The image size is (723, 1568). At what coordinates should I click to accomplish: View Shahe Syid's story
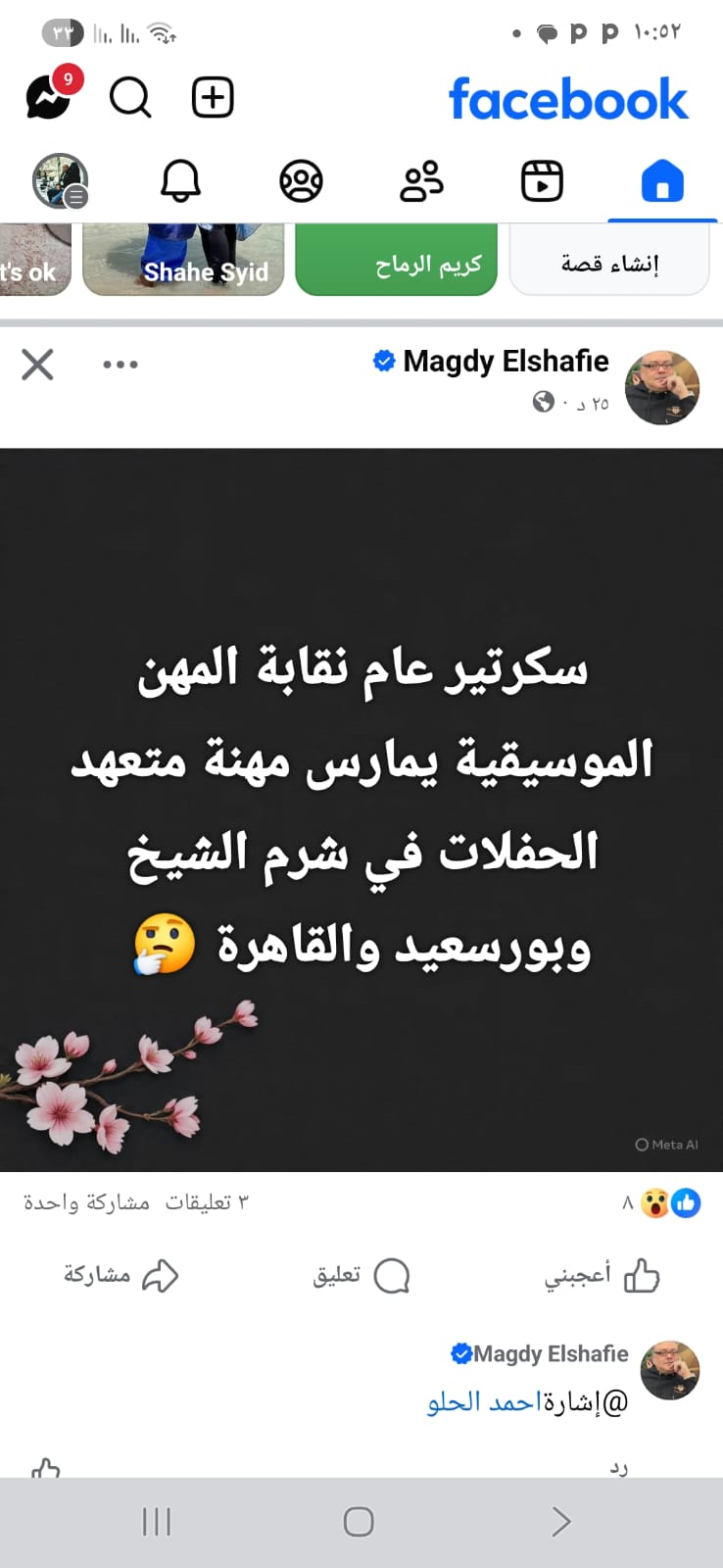(x=184, y=262)
